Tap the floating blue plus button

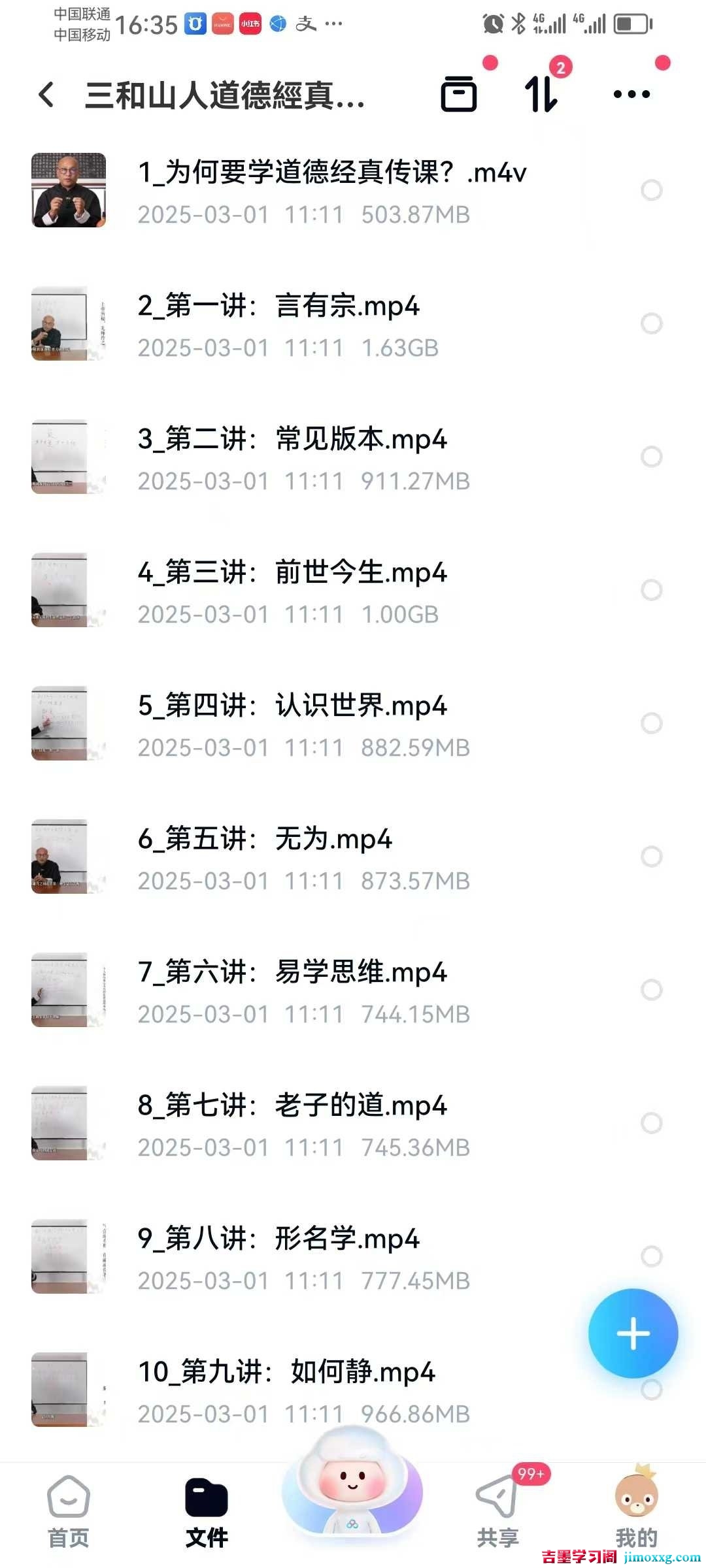(x=632, y=1334)
